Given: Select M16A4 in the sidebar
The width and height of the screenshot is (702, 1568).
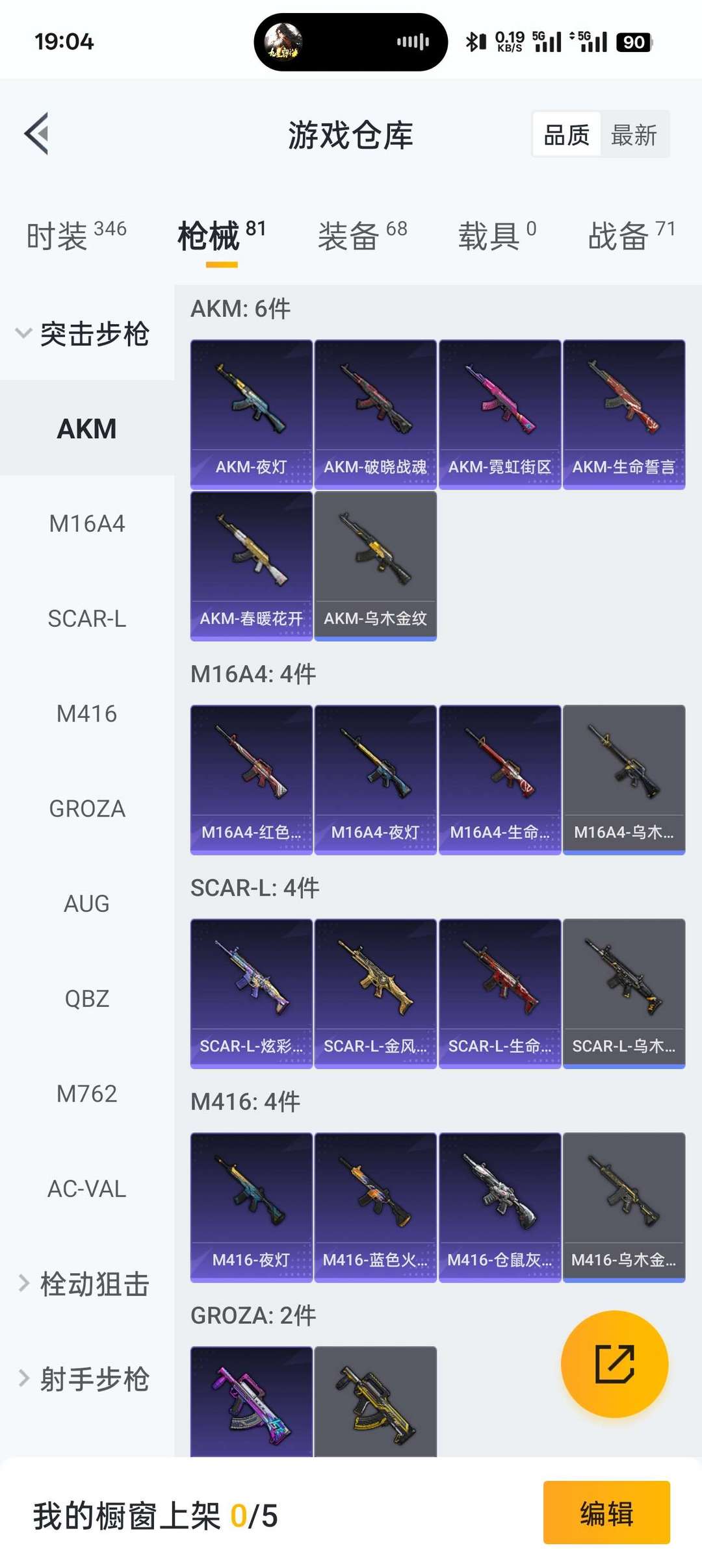Looking at the screenshot, I should click(87, 524).
